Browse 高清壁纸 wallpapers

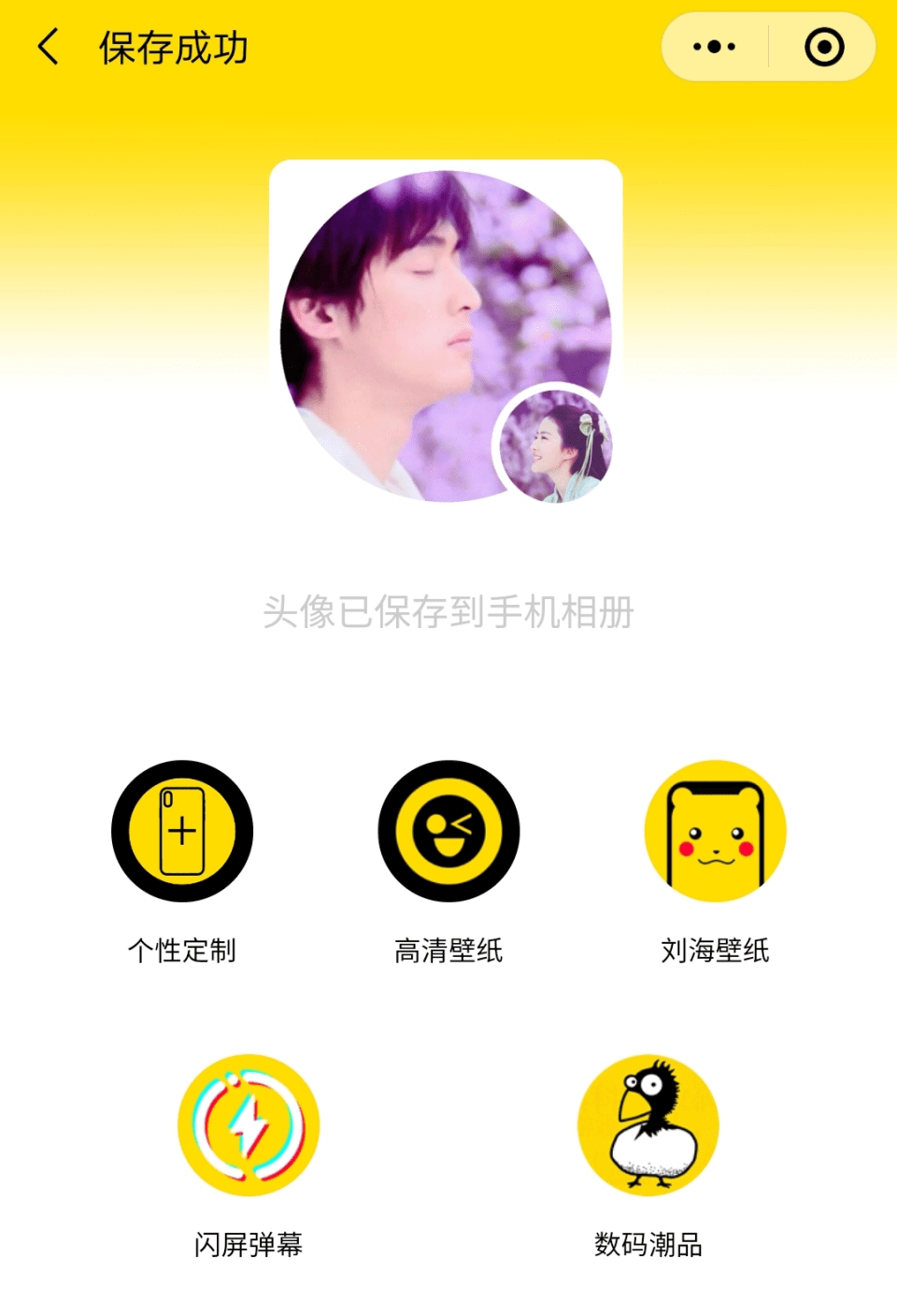448,831
